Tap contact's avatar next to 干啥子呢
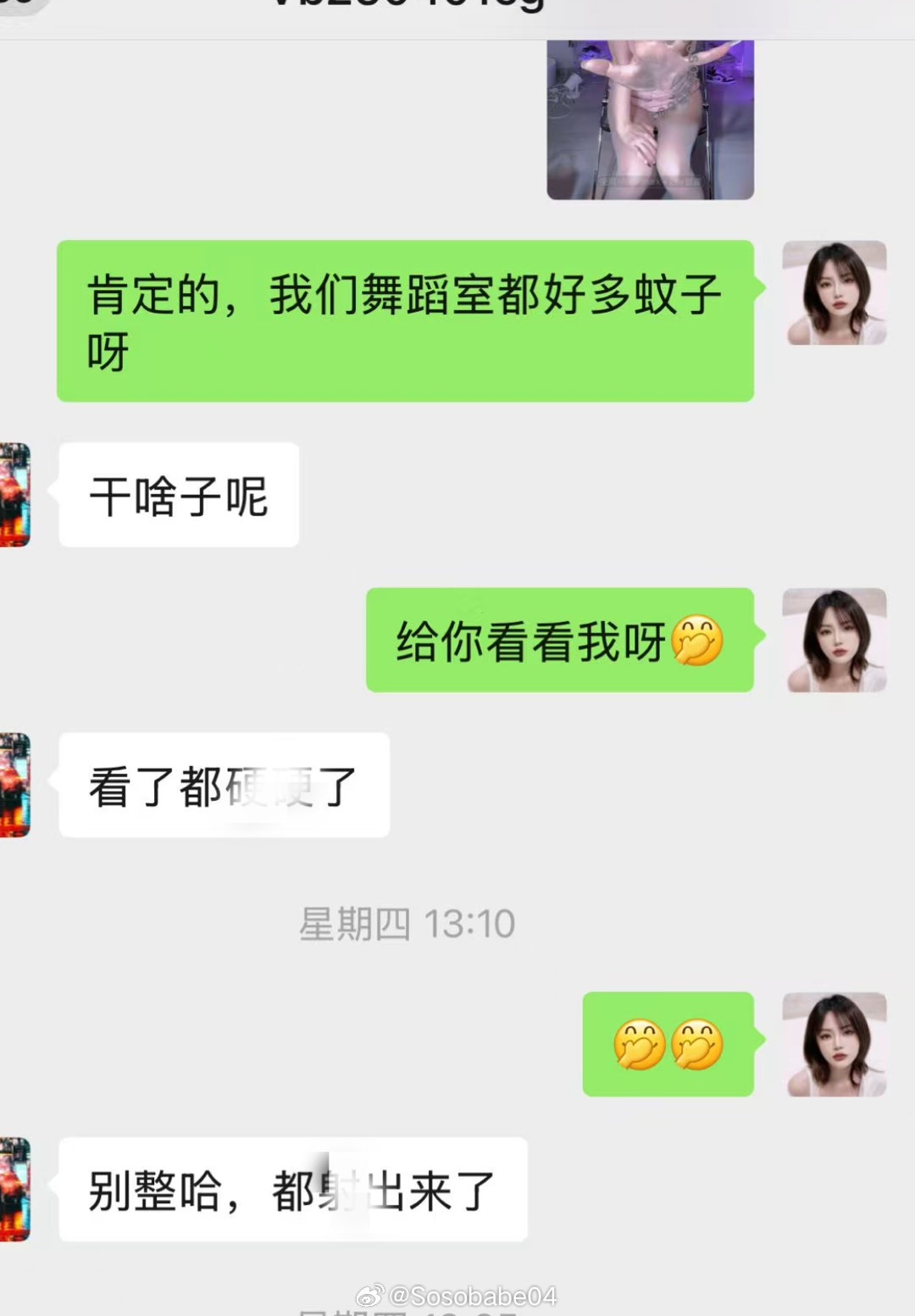 pyautogui.click(x=15, y=494)
